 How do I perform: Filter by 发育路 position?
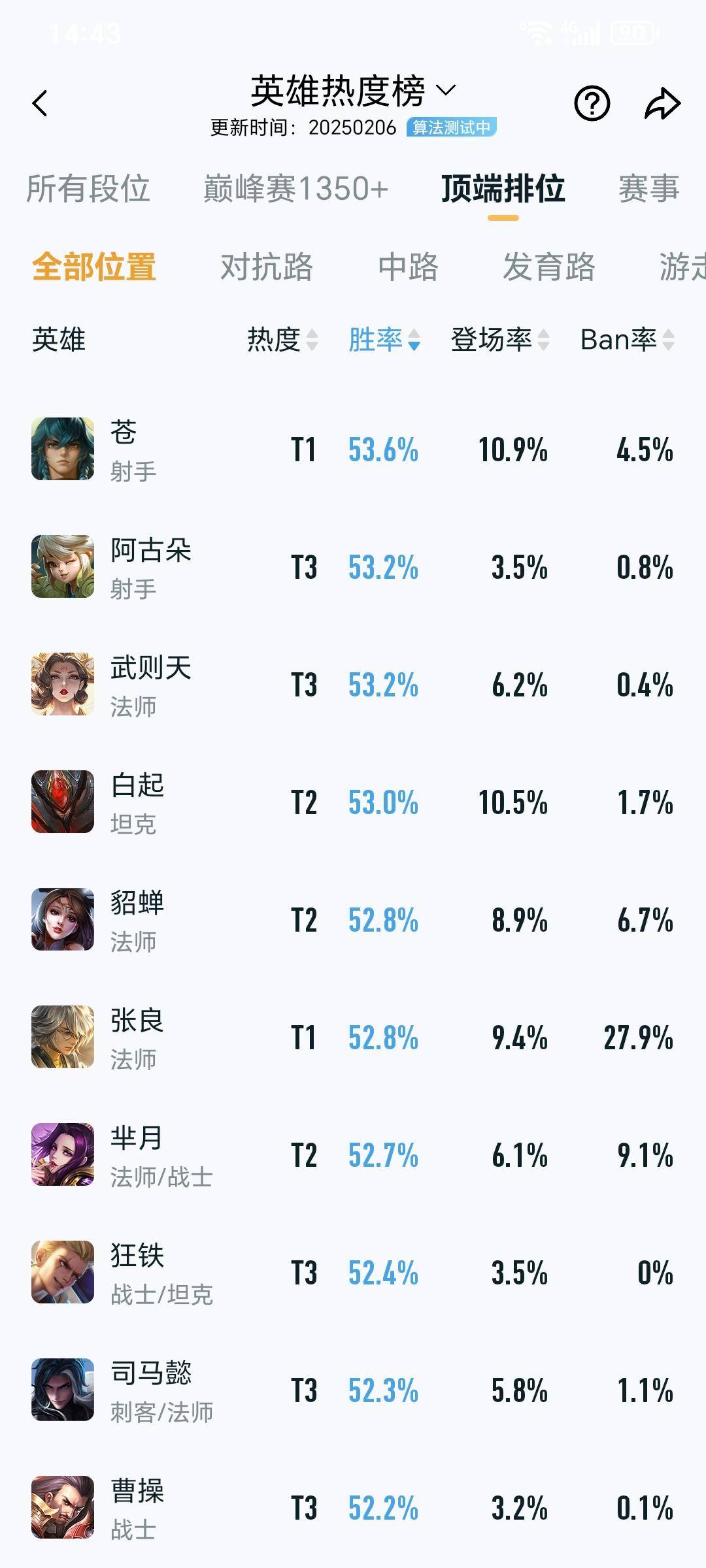(x=549, y=267)
